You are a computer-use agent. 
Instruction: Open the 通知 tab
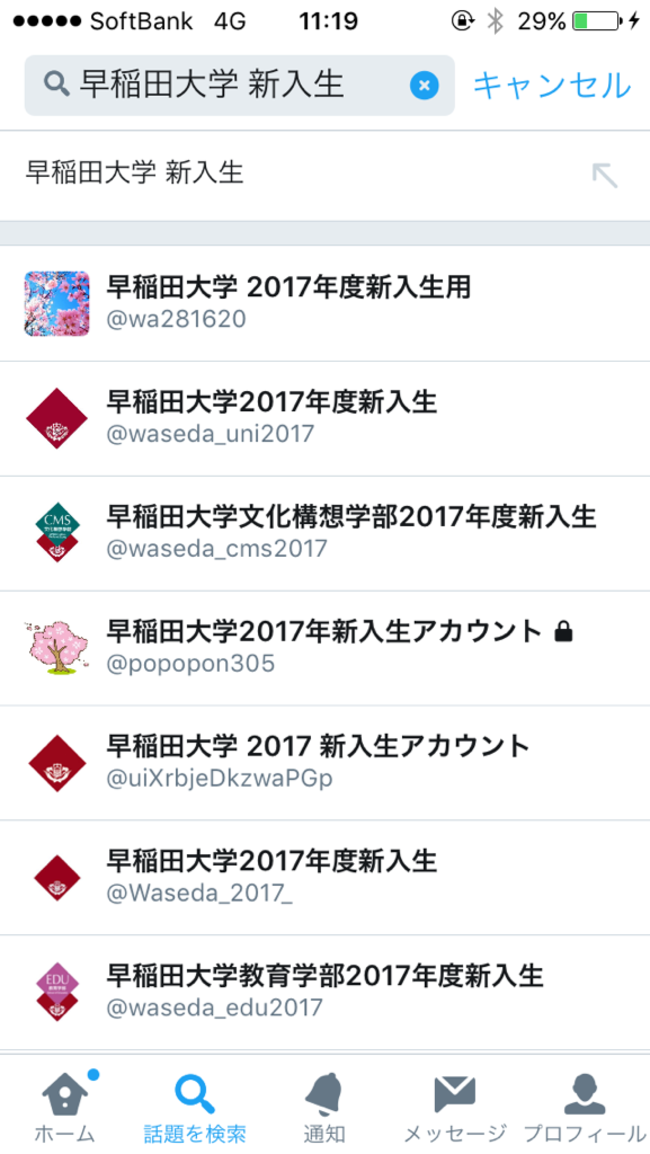point(324,1106)
